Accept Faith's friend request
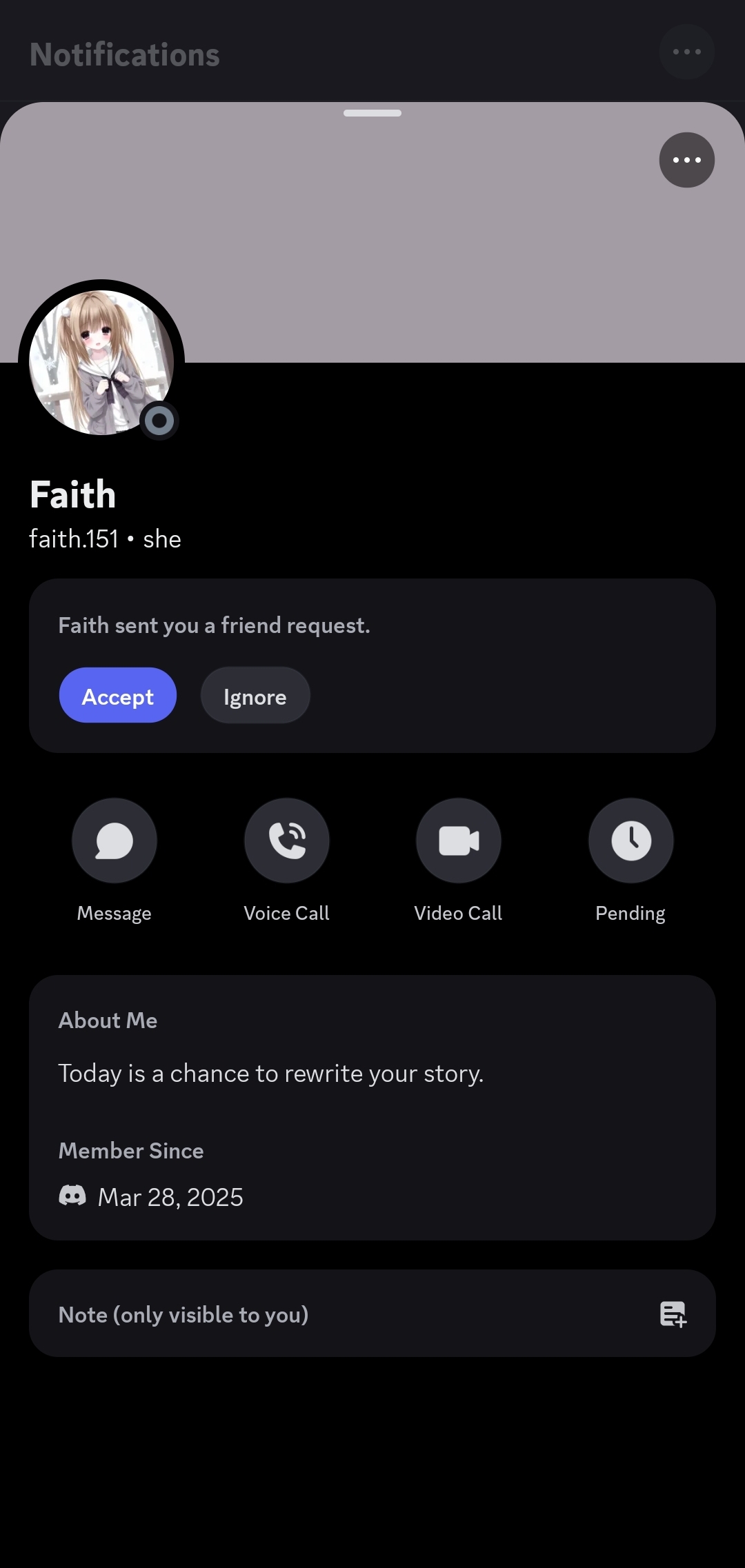This screenshot has height=1568, width=745. pos(118,696)
